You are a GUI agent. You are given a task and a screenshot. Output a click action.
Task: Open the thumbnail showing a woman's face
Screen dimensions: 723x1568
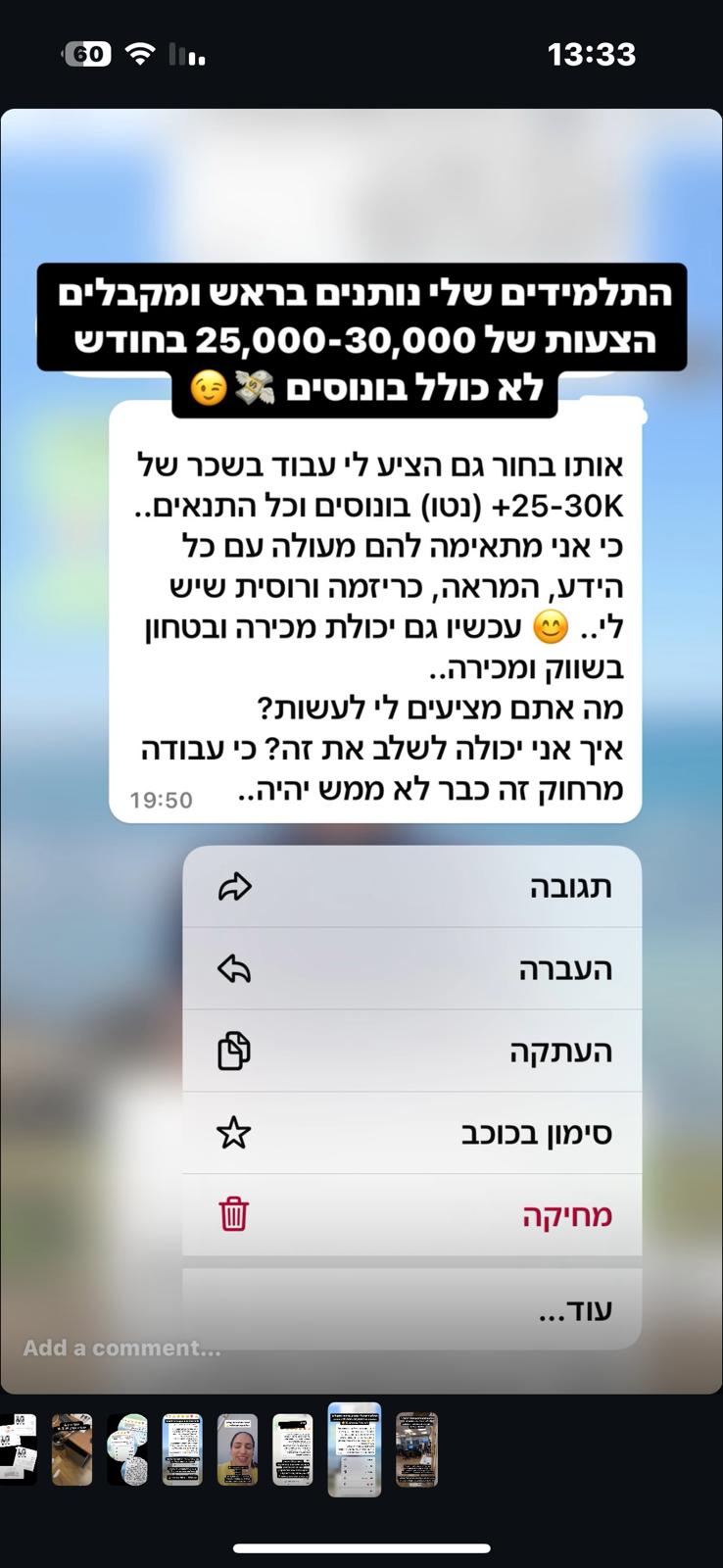point(237,1449)
